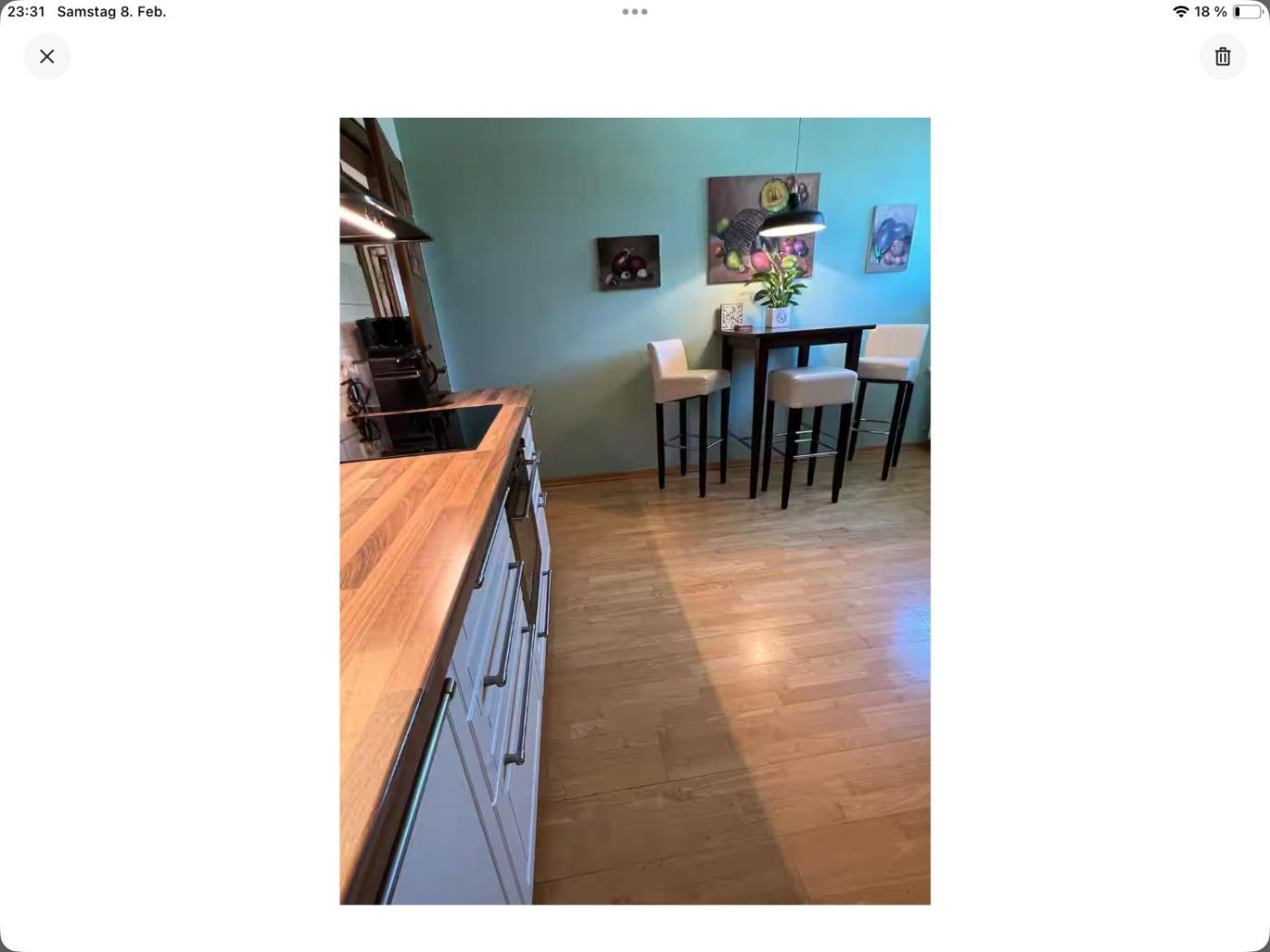Open the three-dot multitasking menu
The width and height of the screenshot is (1270, 952).
tap(635, 12)
